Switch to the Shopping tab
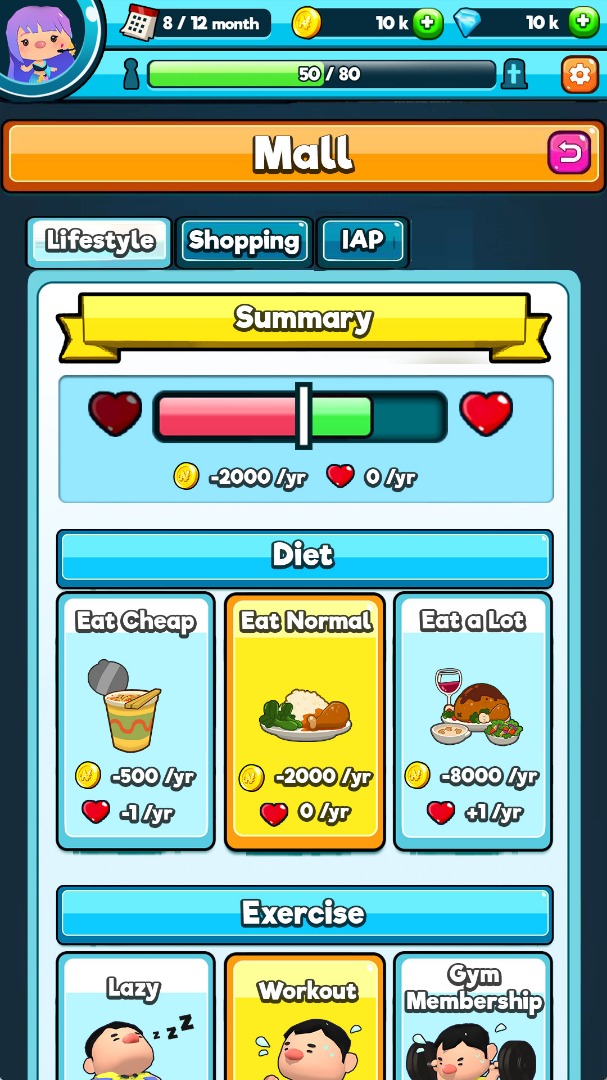The width and height of the screenshot is (607, 1080). (244, 241)
